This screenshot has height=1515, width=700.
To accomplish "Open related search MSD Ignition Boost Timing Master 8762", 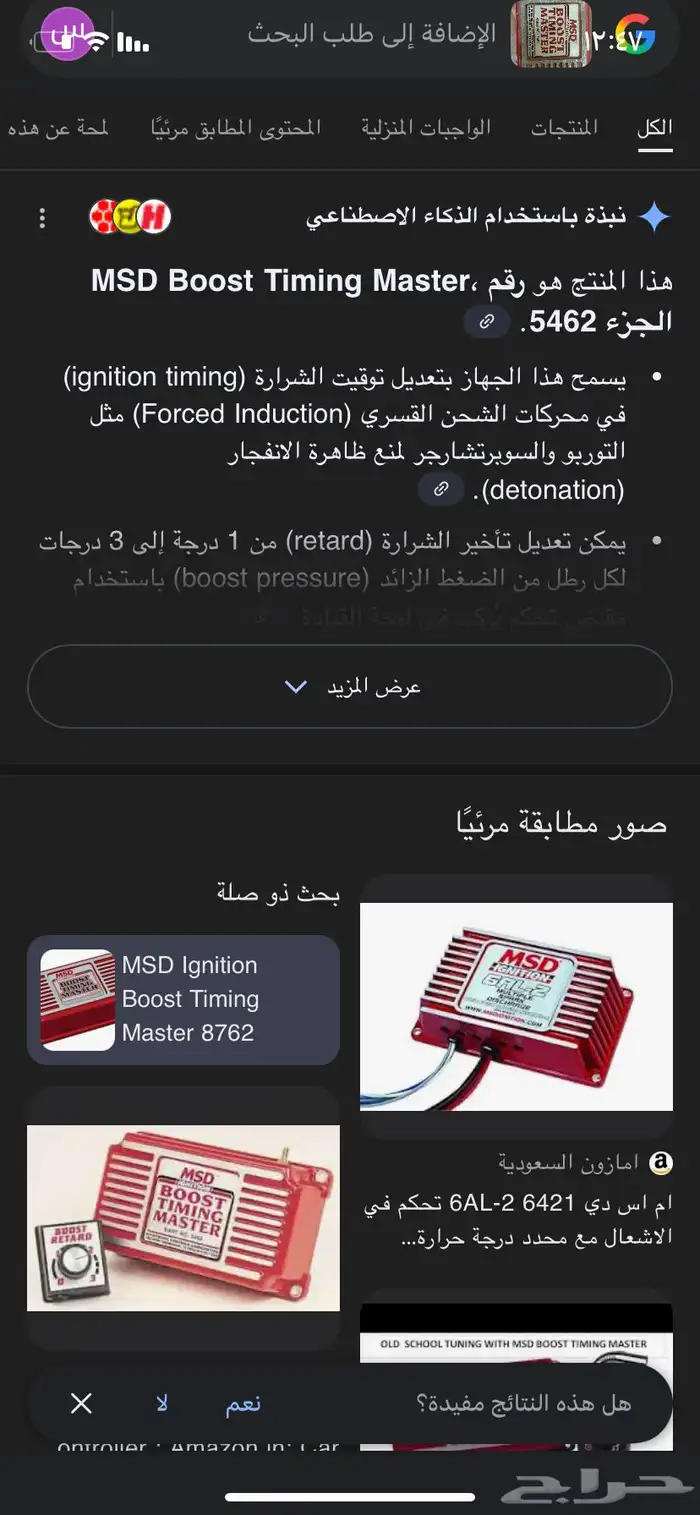I will [183, 999].
